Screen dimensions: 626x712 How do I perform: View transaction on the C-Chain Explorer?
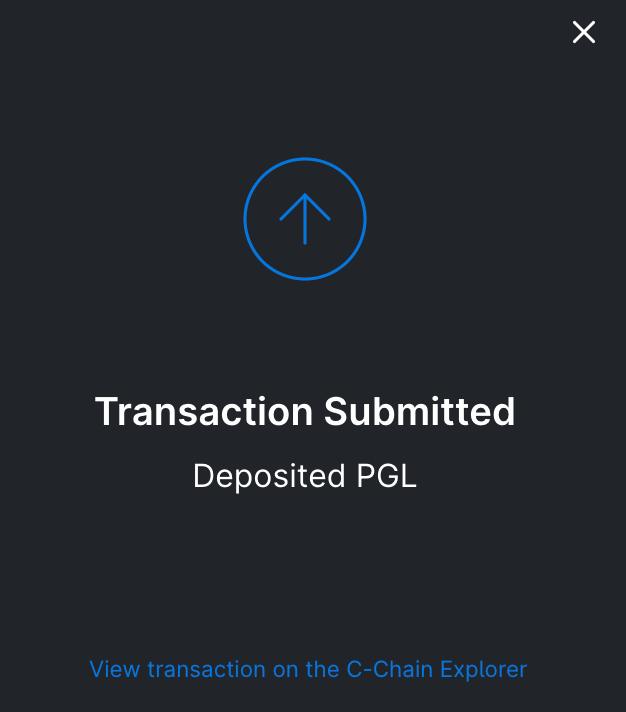pyautogui.click(x=308, y=669)
